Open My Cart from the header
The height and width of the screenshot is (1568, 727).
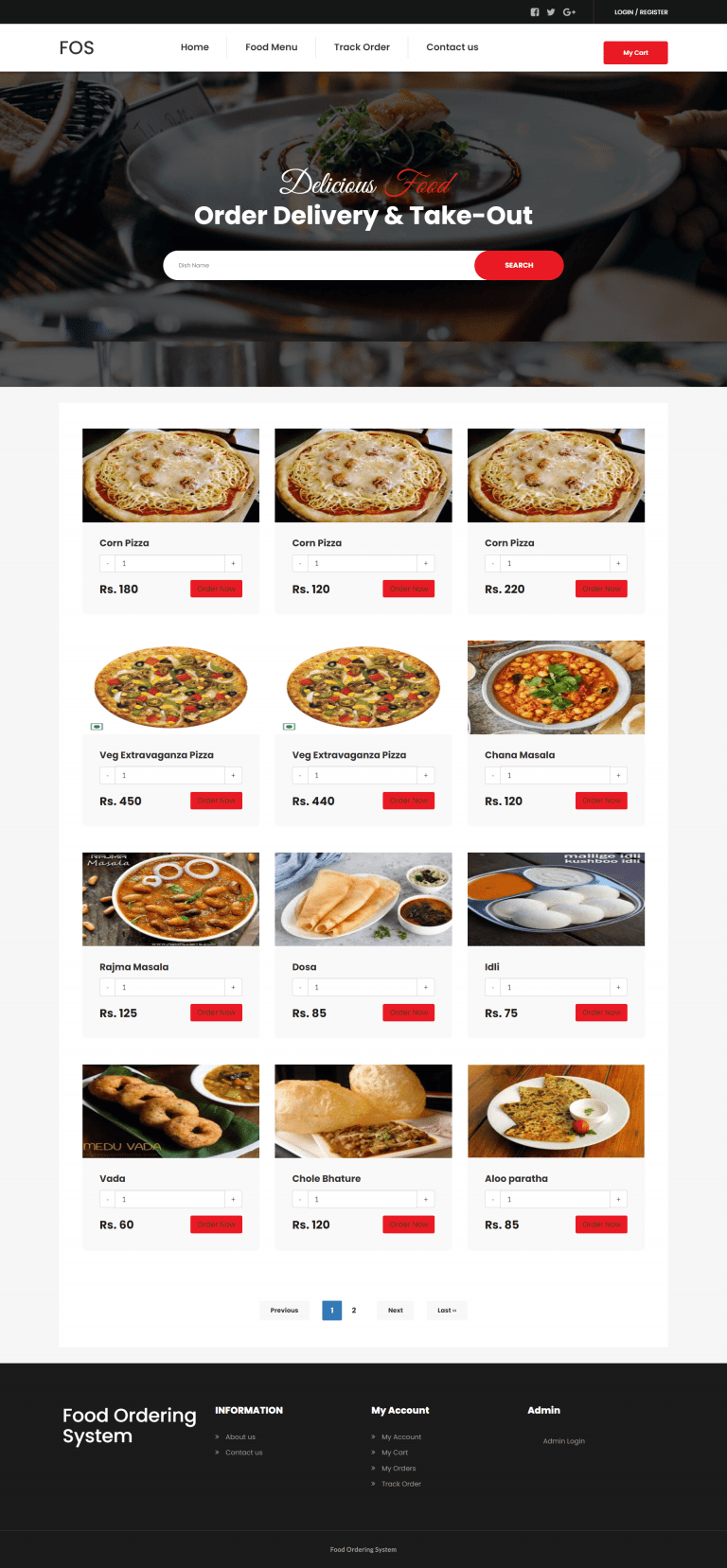point(635,53)
